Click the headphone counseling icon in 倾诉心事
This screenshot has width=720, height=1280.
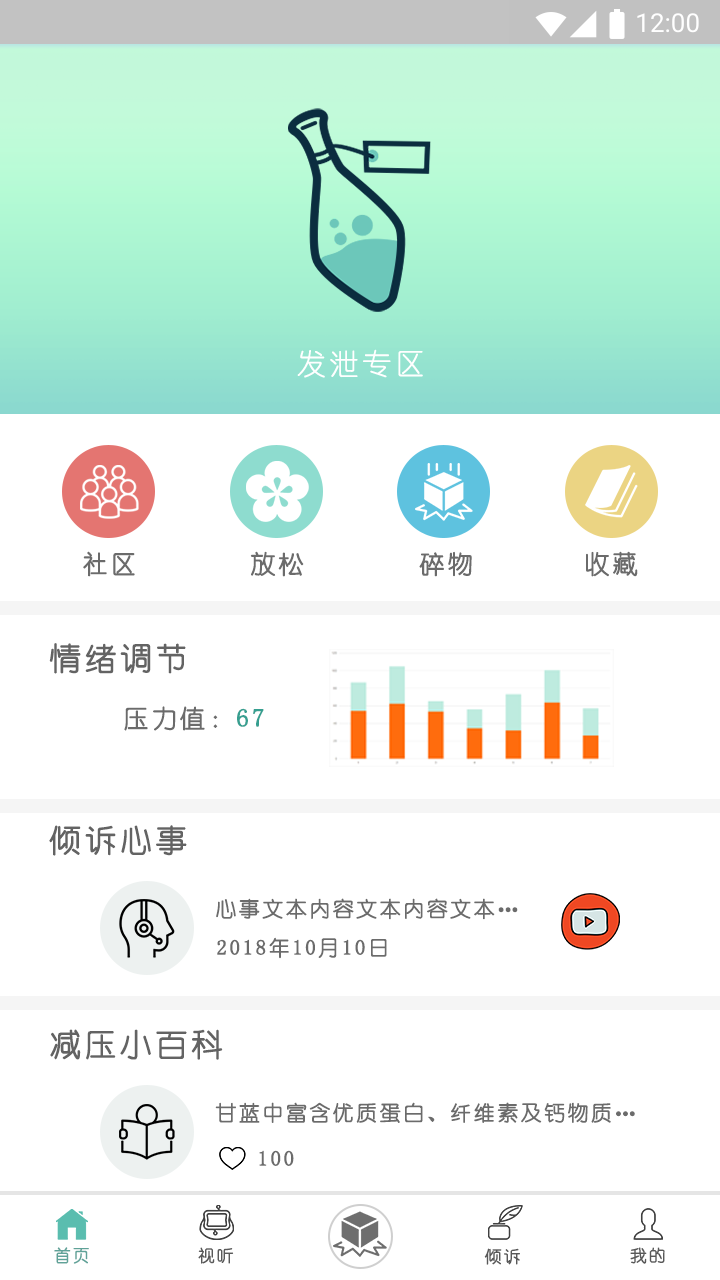point(147,927)
